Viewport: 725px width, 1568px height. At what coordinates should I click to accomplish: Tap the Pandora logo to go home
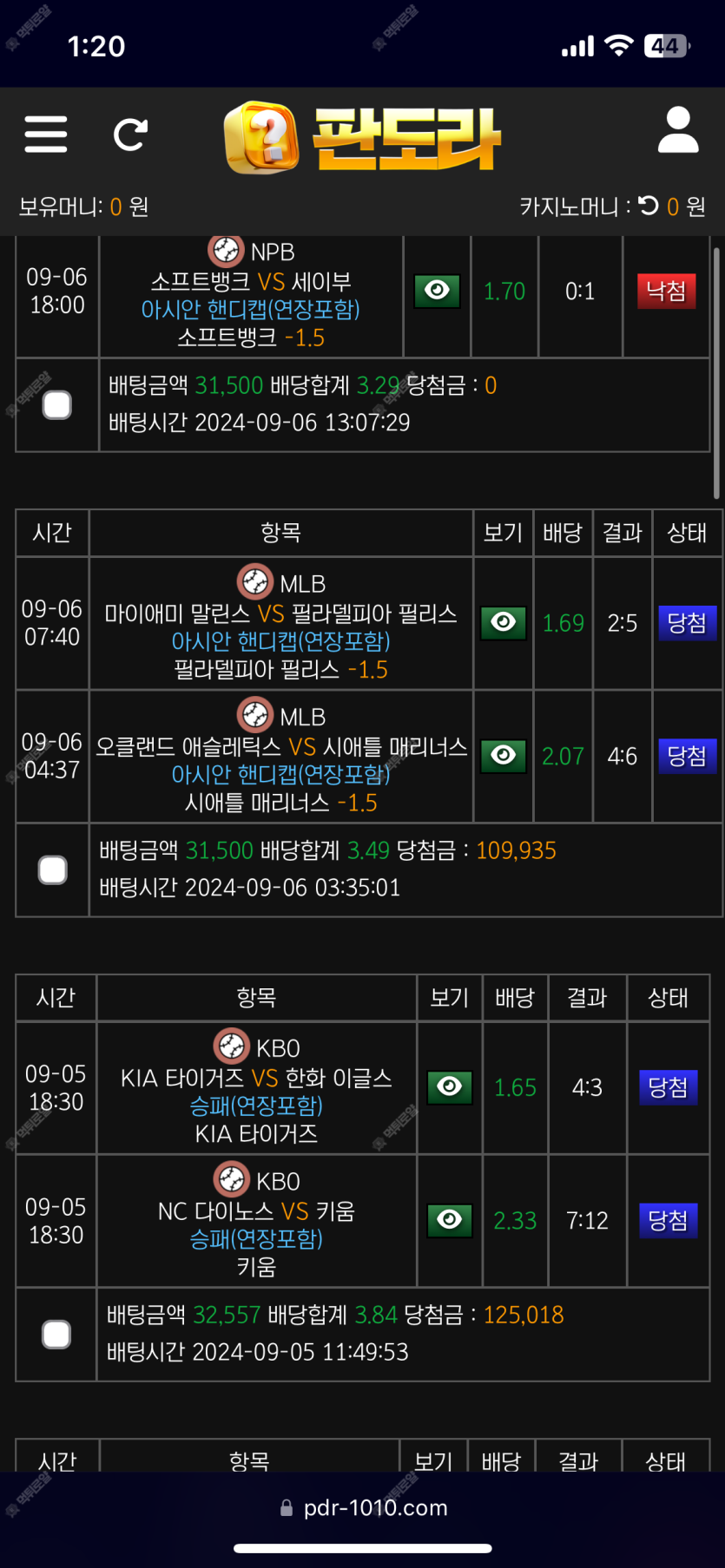(x=363, y=137)
